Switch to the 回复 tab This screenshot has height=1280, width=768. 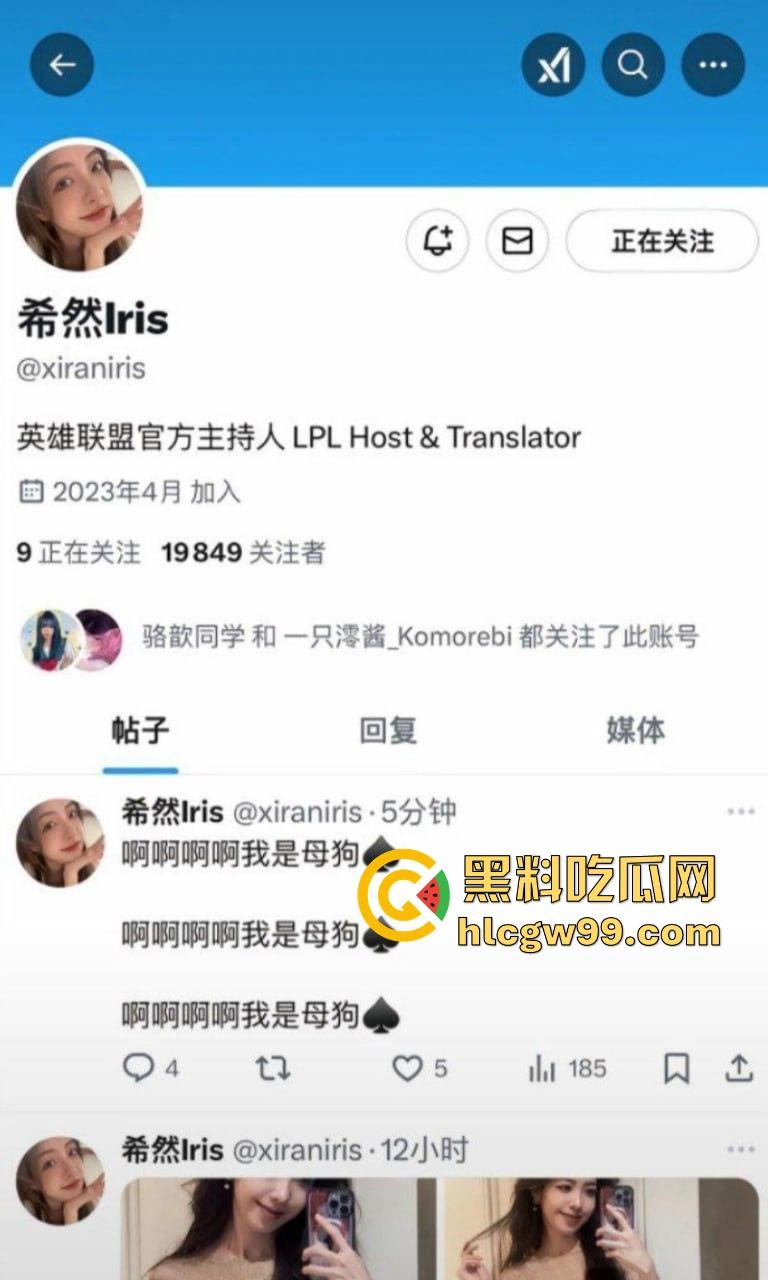click(x=389, y=731)
